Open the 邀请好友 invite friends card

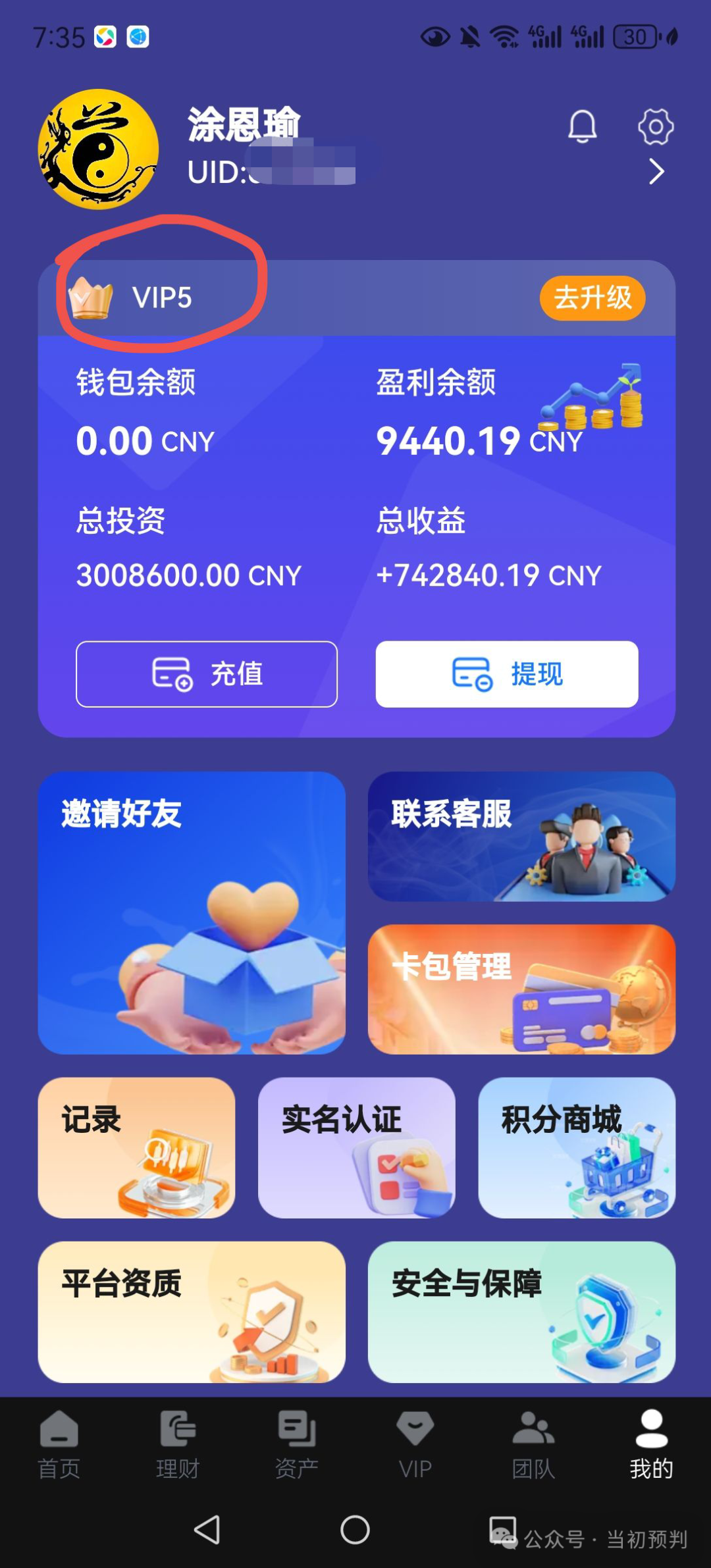[192, 912]
